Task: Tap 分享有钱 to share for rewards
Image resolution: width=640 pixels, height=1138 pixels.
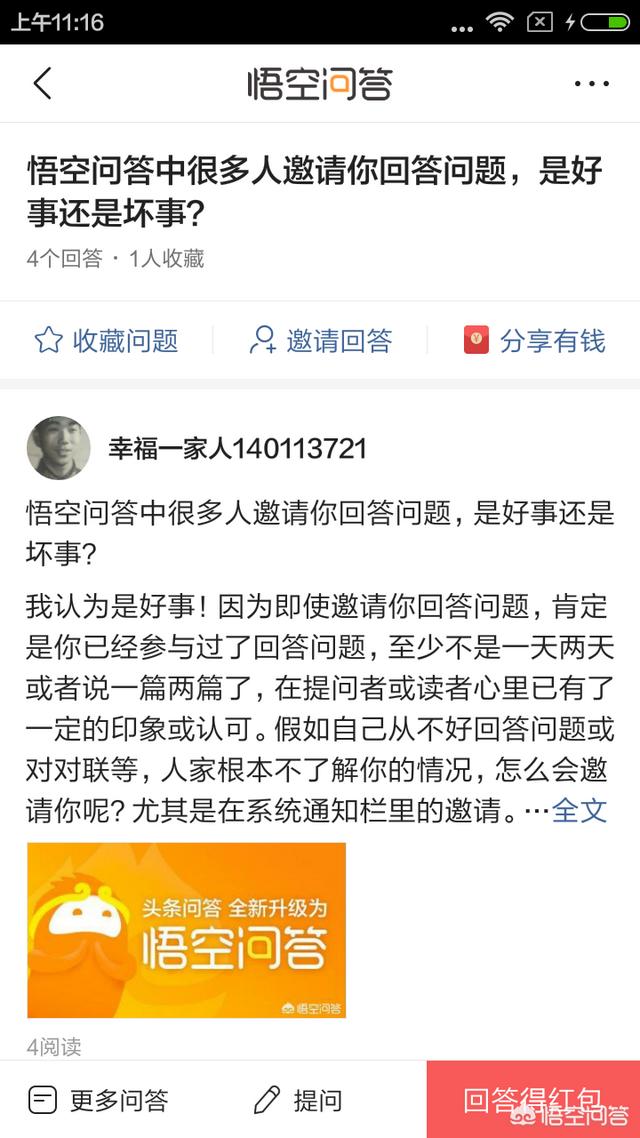Action: point(534,341)
